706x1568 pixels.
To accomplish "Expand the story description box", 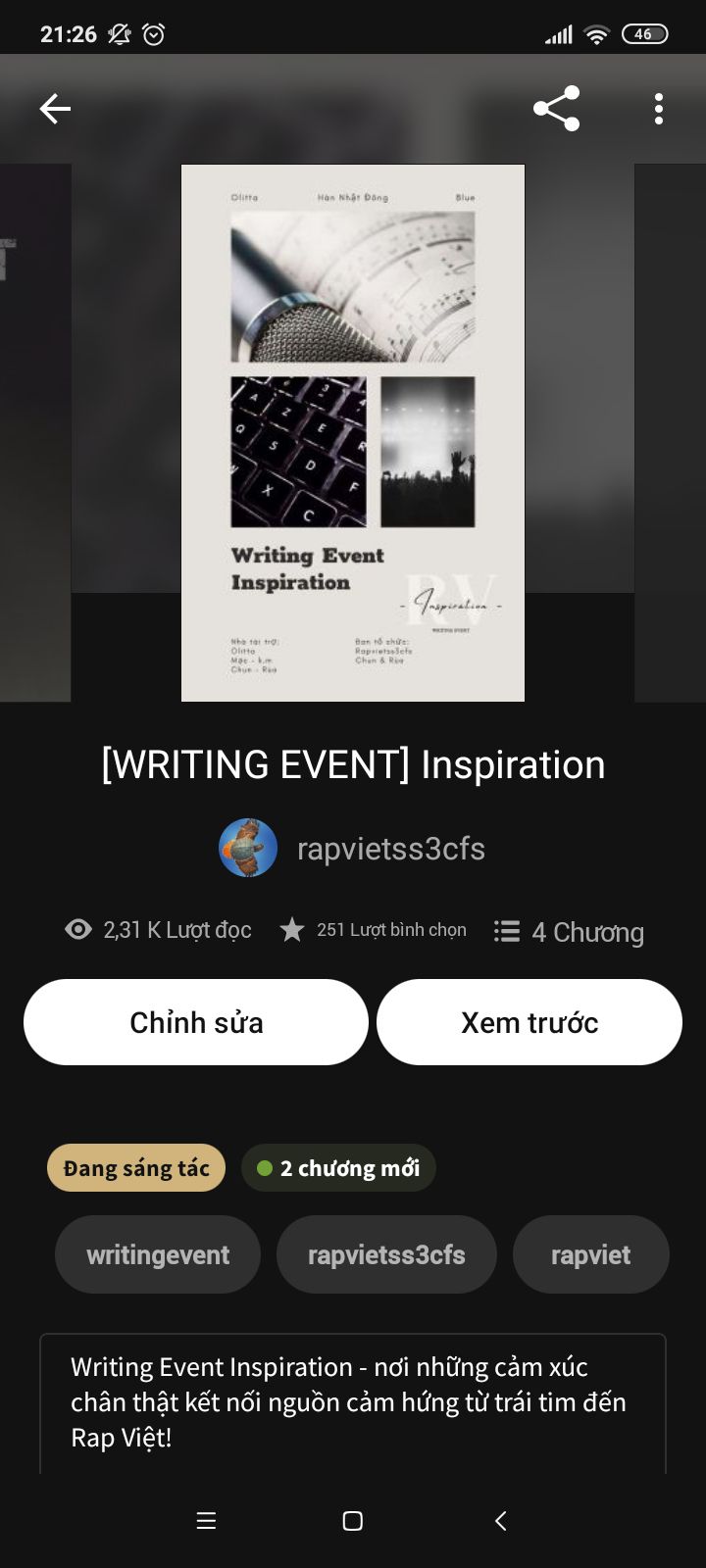I will pos(353,1403).
